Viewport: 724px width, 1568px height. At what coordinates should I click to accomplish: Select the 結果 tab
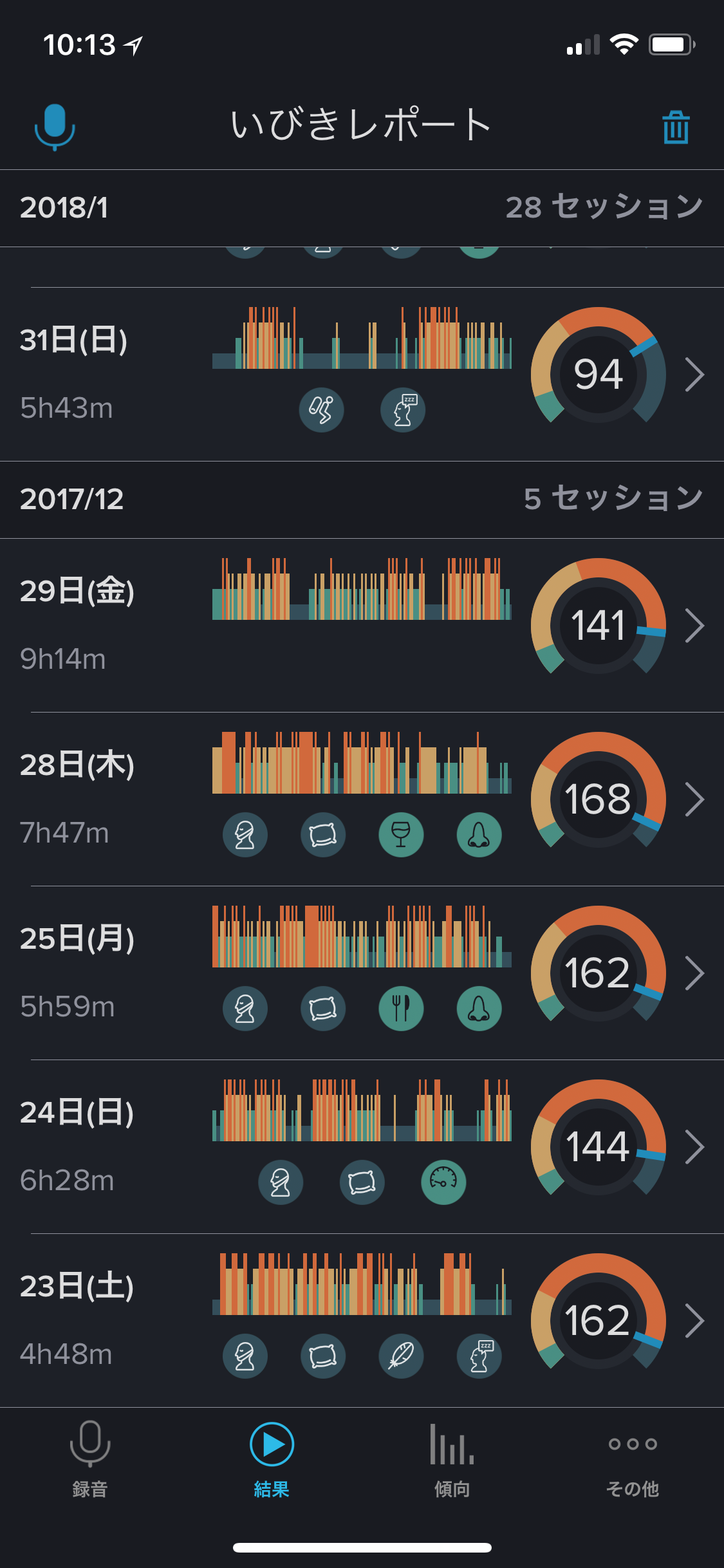click(x=272, y=1459)
